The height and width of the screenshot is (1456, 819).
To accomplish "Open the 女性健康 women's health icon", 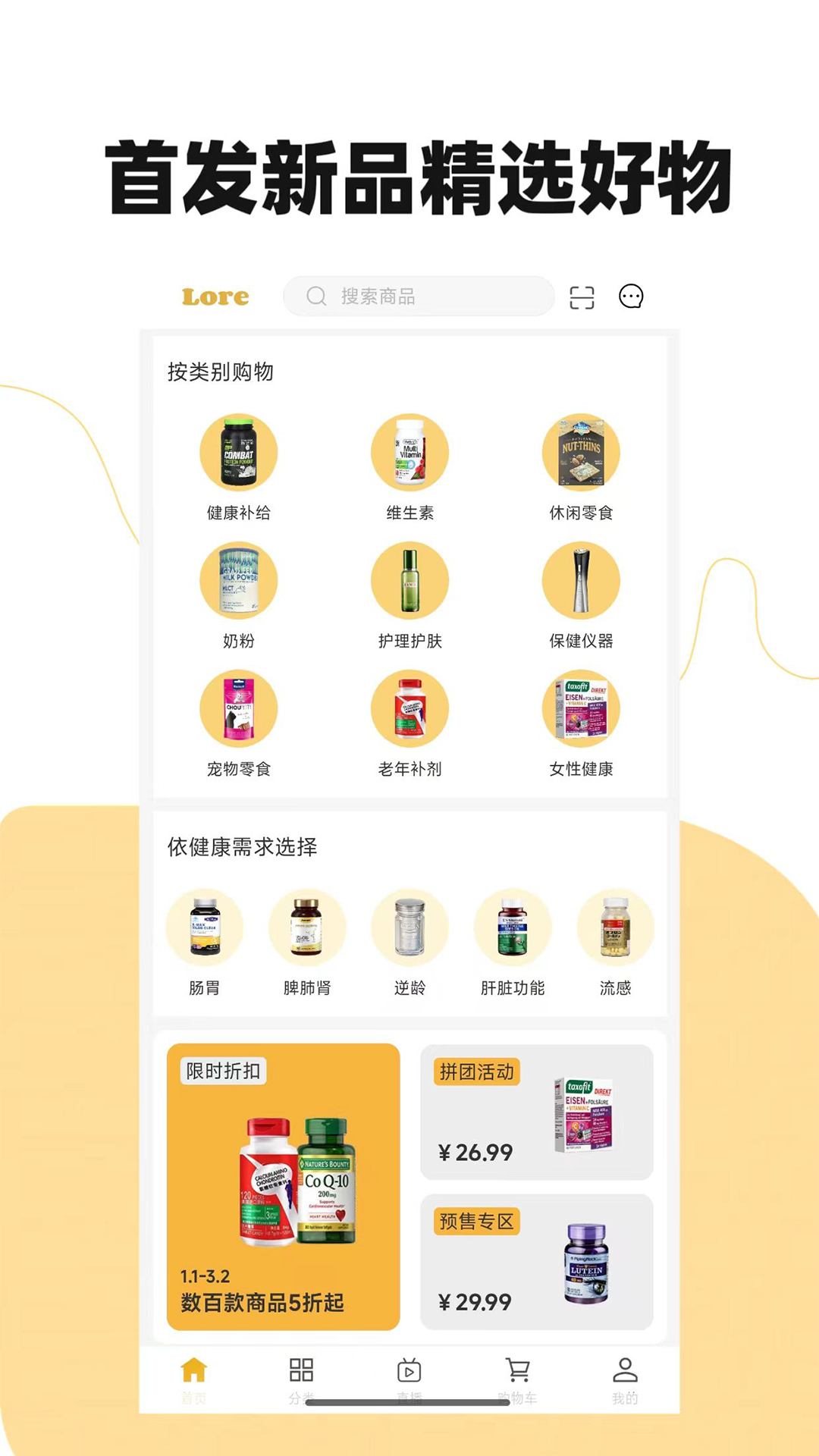I will [581, 709].
